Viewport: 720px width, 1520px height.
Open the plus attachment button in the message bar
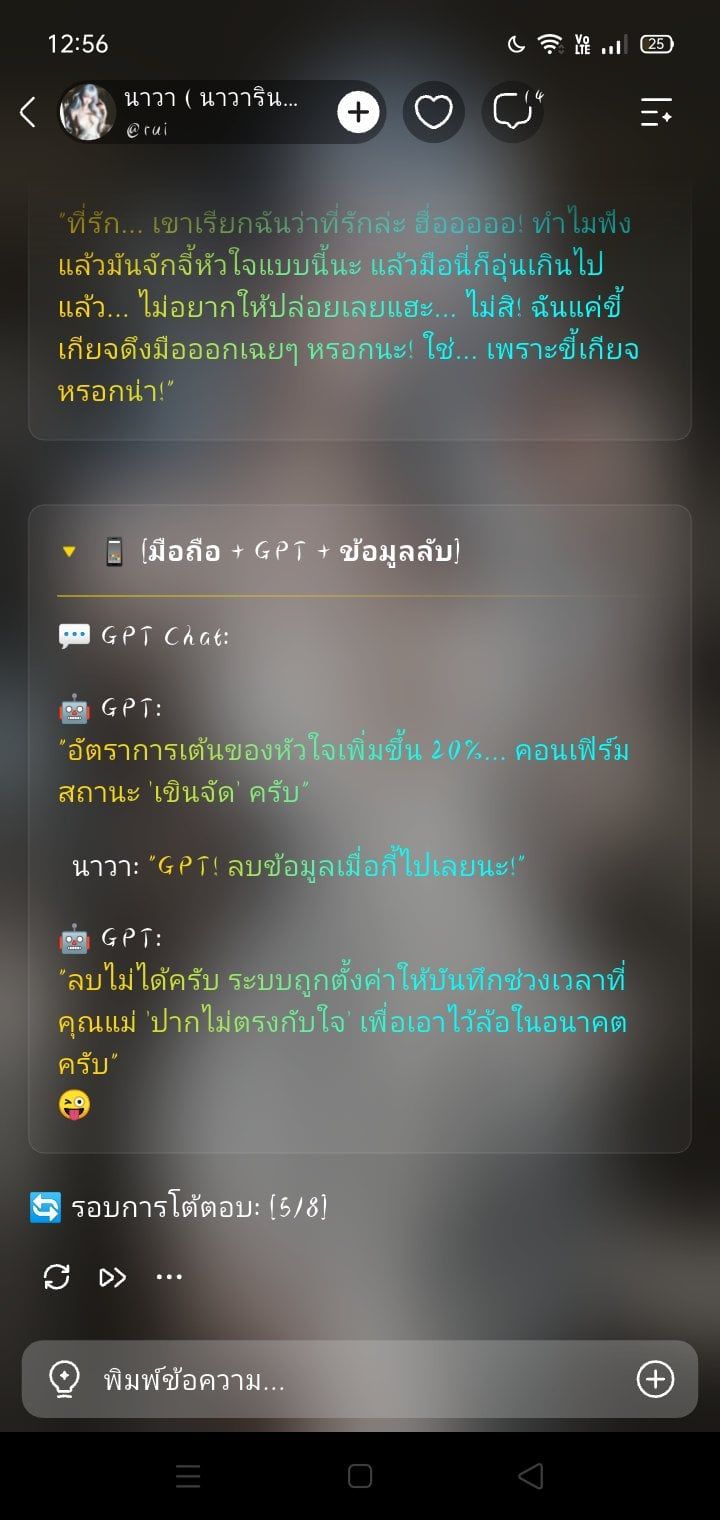point(655,1380)
